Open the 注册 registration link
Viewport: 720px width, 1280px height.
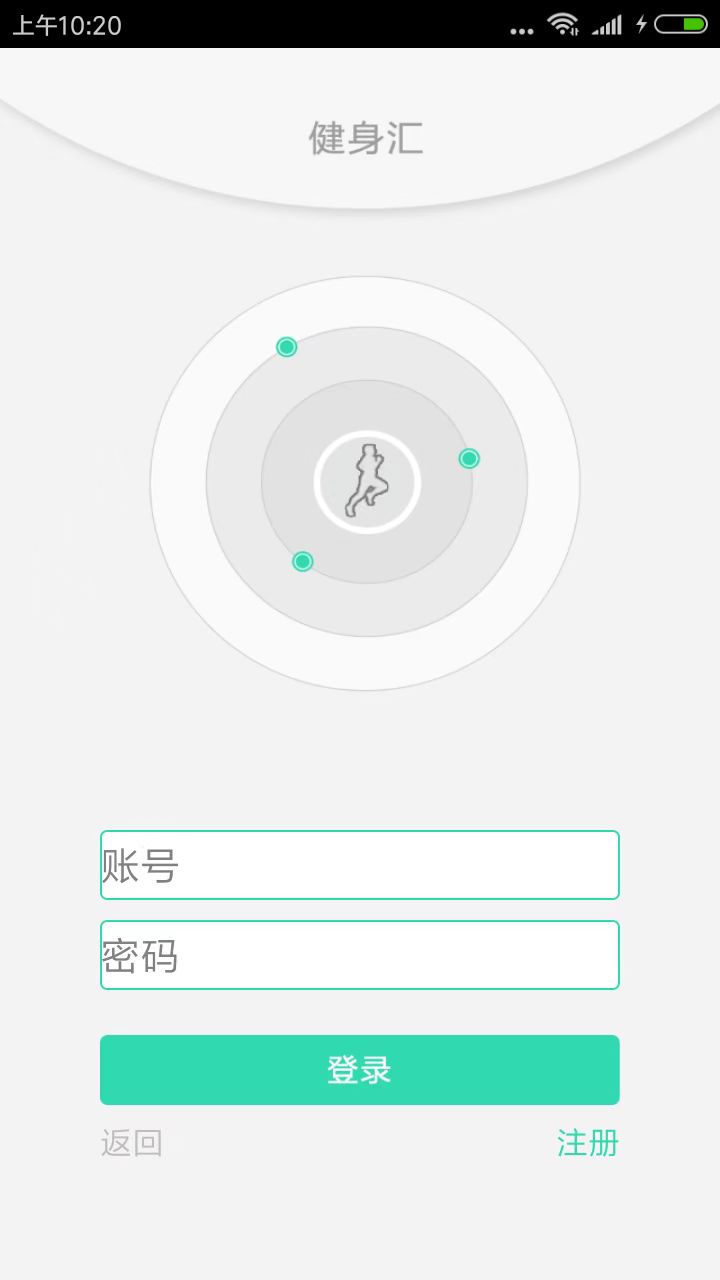point(586,1143)
